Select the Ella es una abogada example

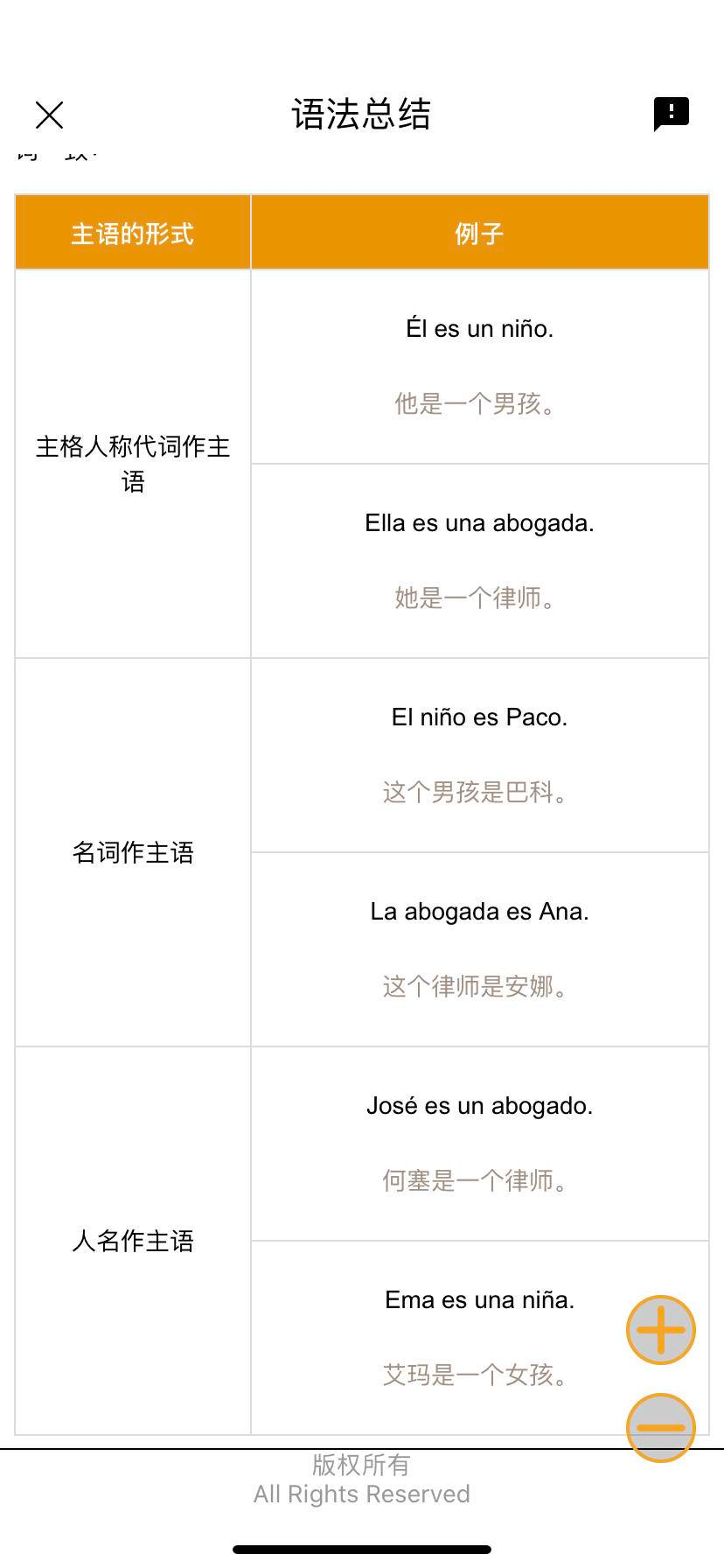tap(479, 522)
